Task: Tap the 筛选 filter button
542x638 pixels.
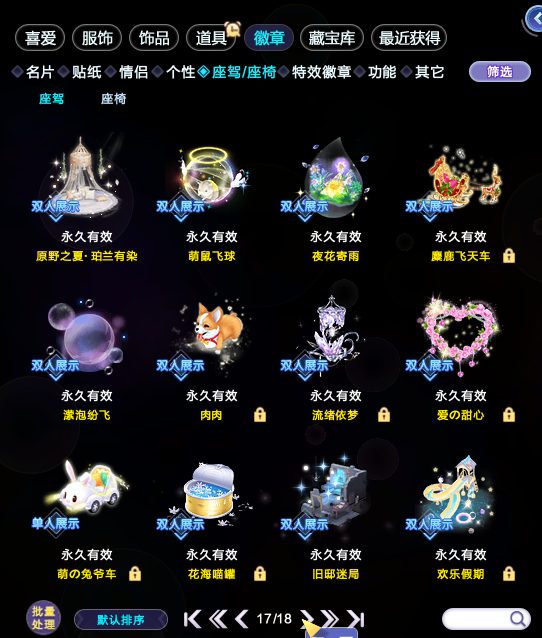Action: click(500, 72)
